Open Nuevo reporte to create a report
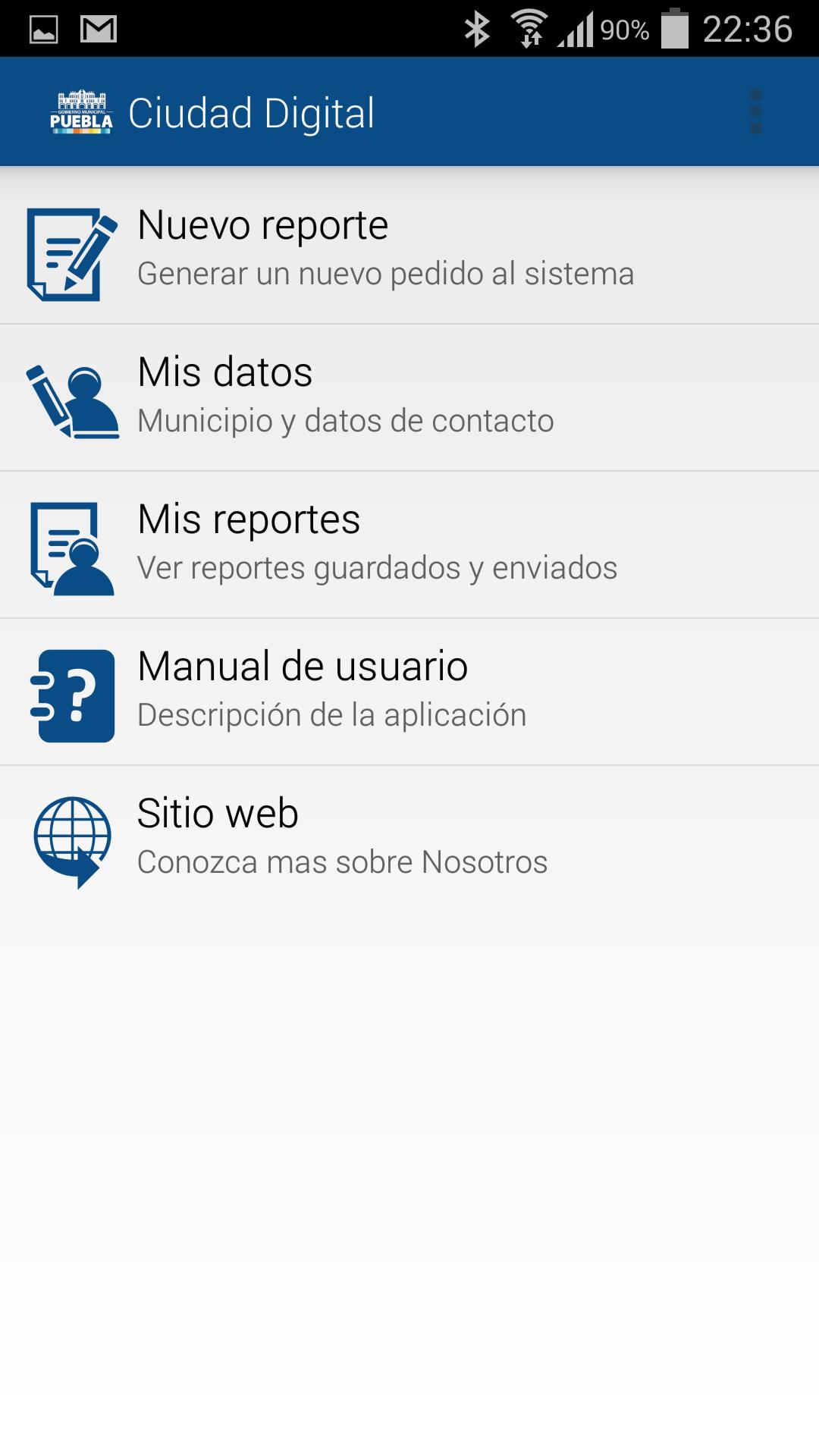 [x=409, y=249]
